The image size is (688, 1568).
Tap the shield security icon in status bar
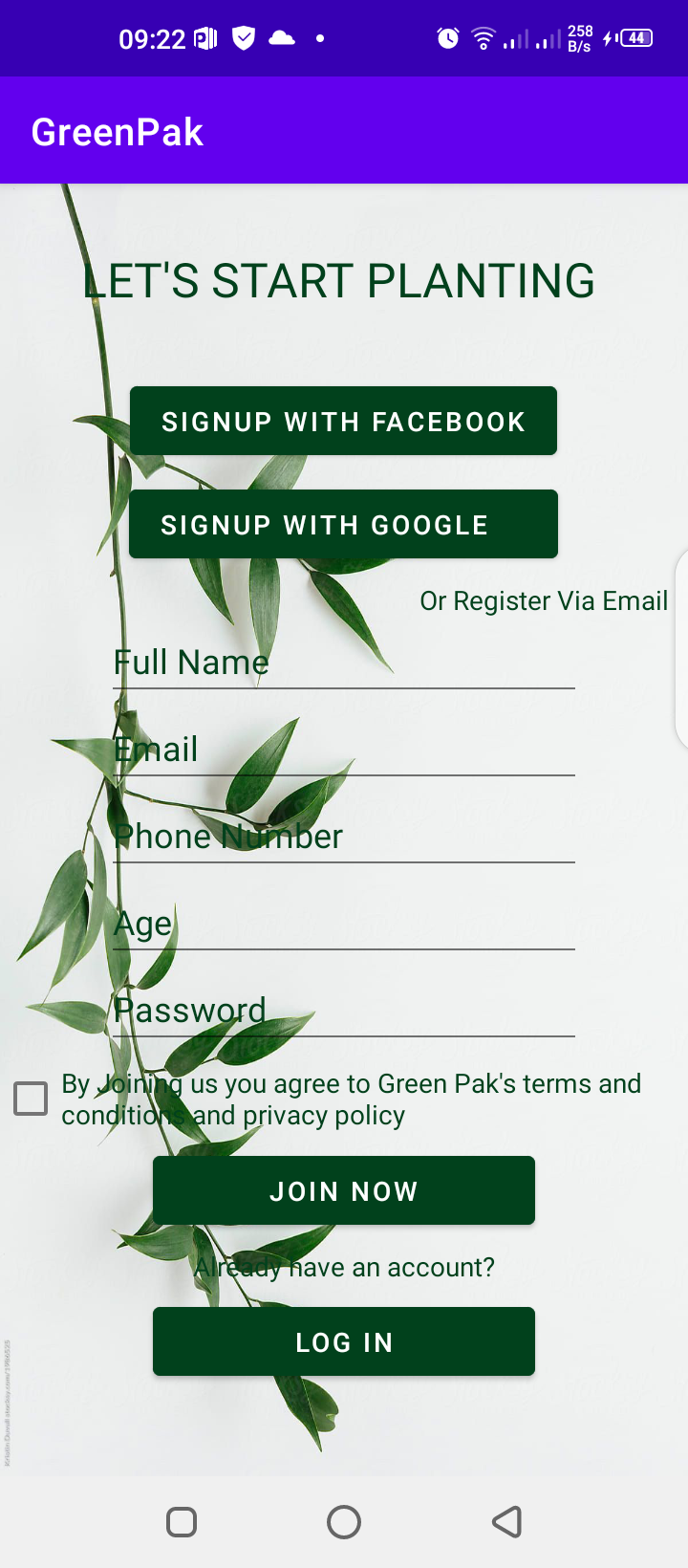click(244, 38)
